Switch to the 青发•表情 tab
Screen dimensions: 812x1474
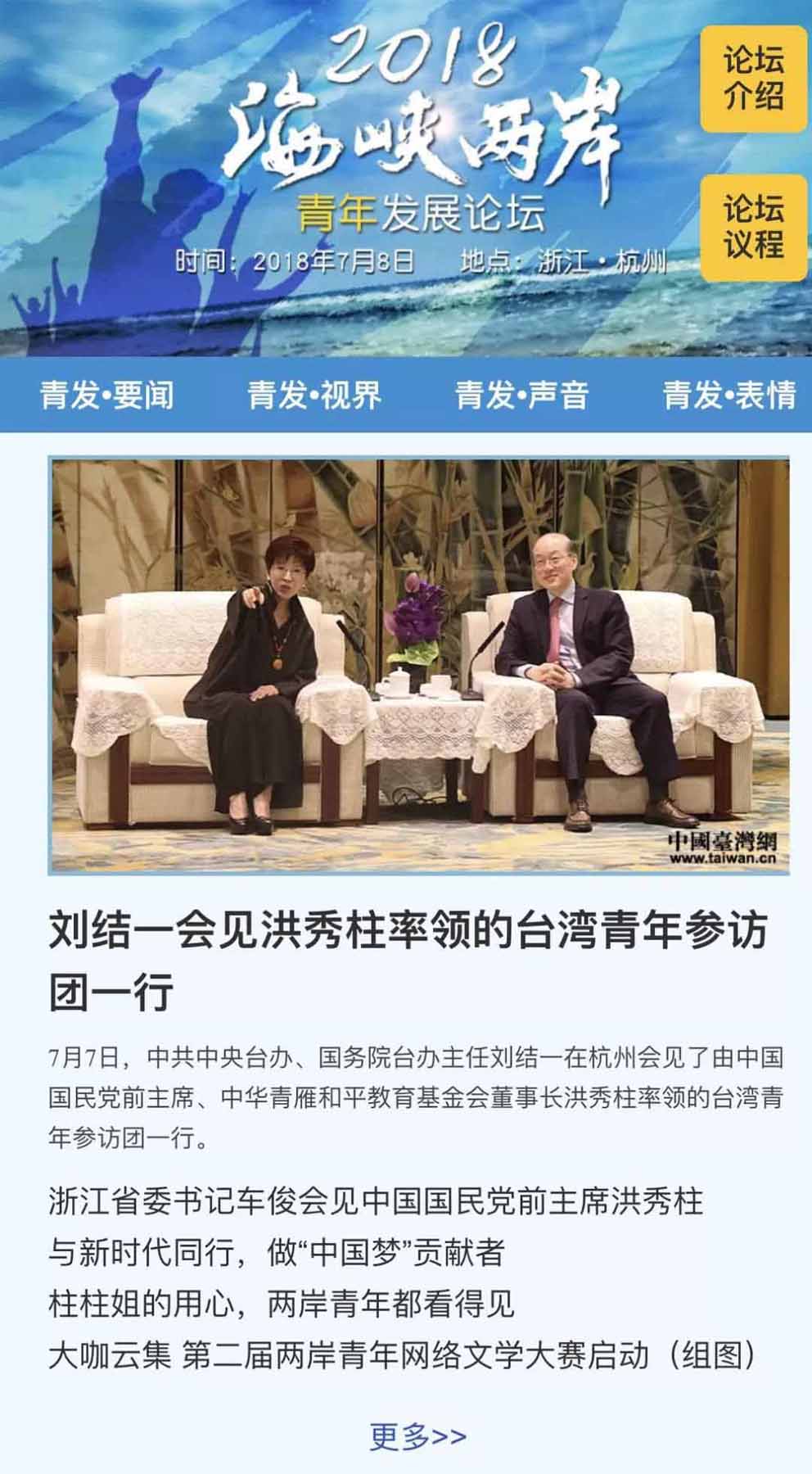click(729, 396)
